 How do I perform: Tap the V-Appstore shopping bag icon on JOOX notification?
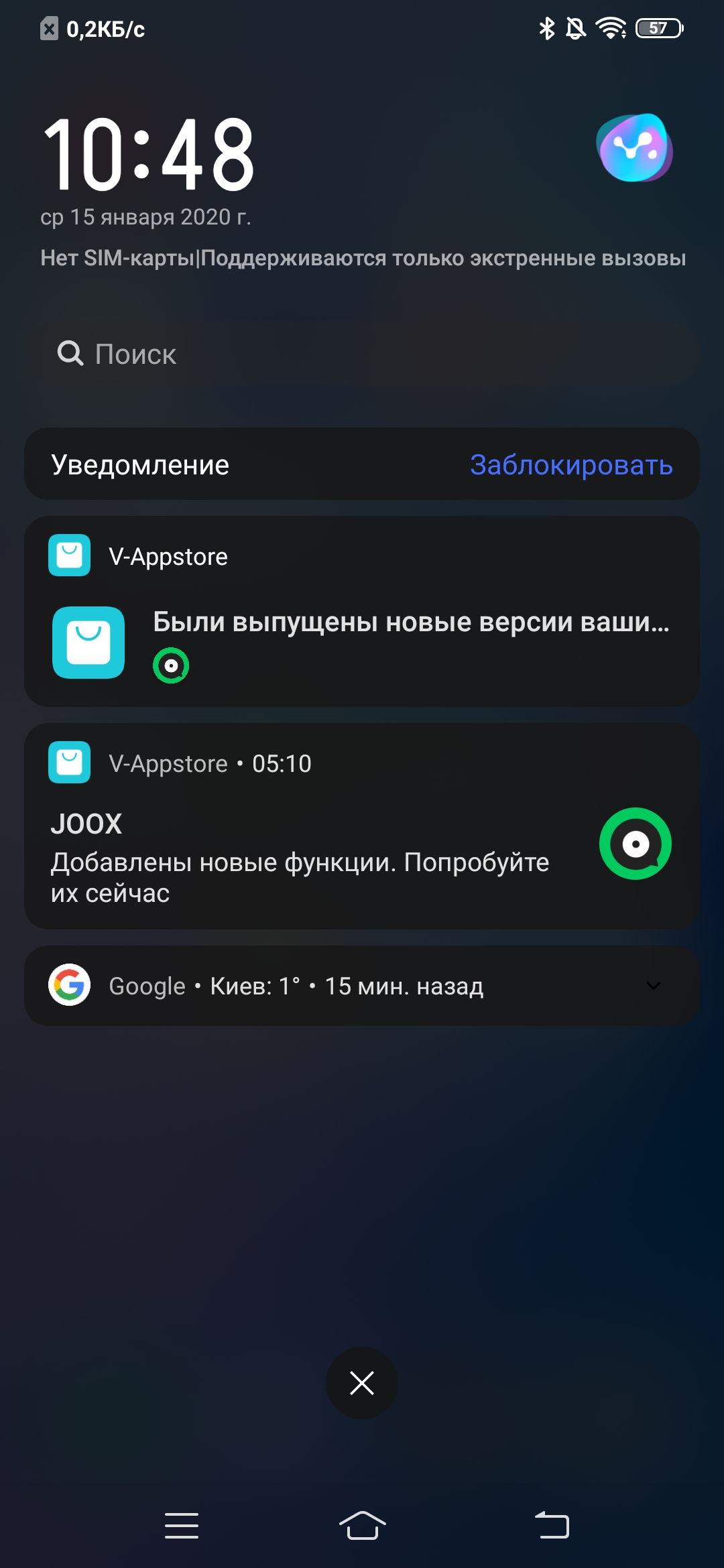pos(69,763)
